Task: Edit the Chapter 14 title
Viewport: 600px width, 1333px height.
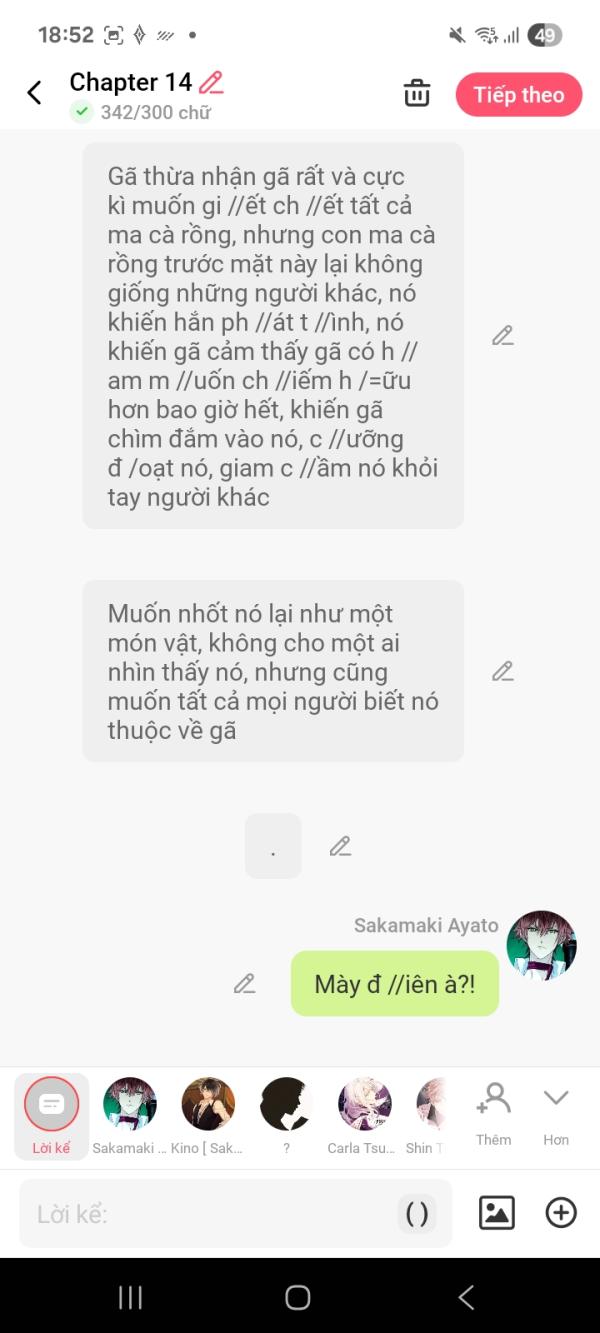Action: click(x=211, y=82)
